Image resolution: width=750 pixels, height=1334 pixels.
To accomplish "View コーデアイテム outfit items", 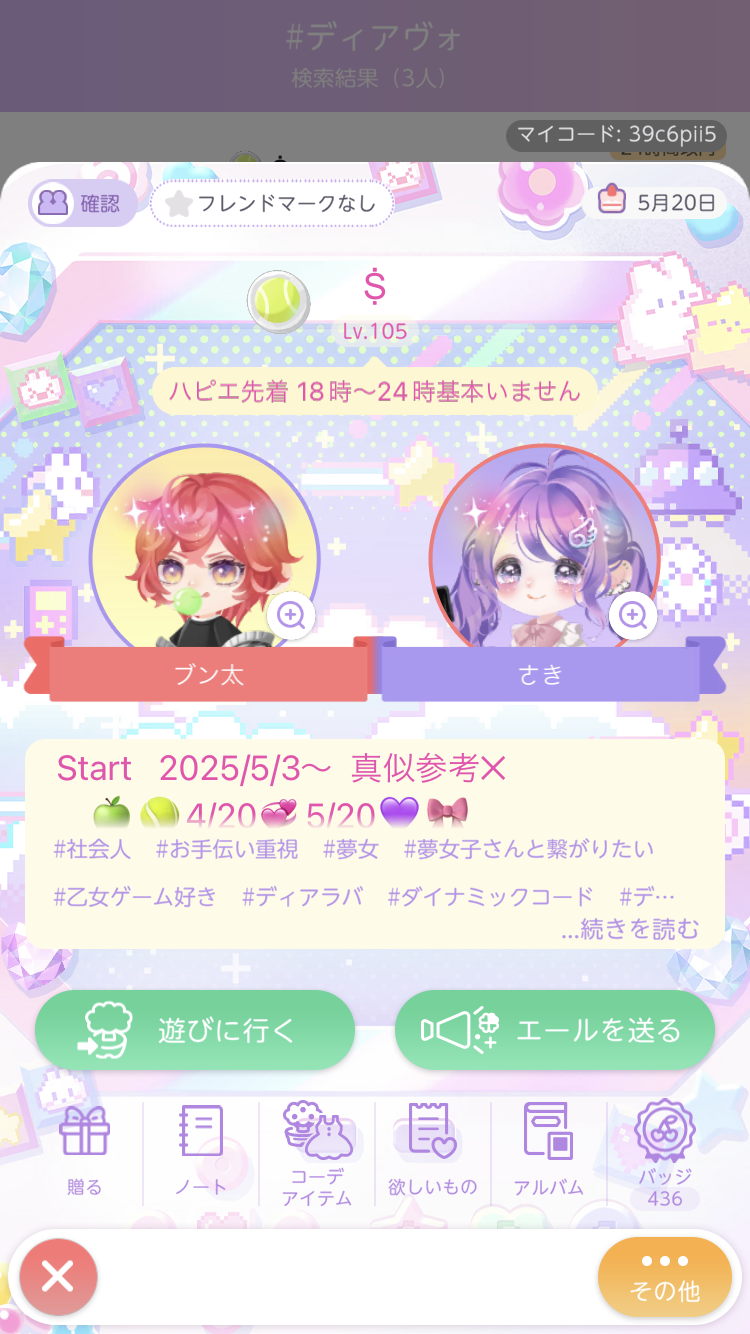I will pyautogui.click(x=317, y=1153).
